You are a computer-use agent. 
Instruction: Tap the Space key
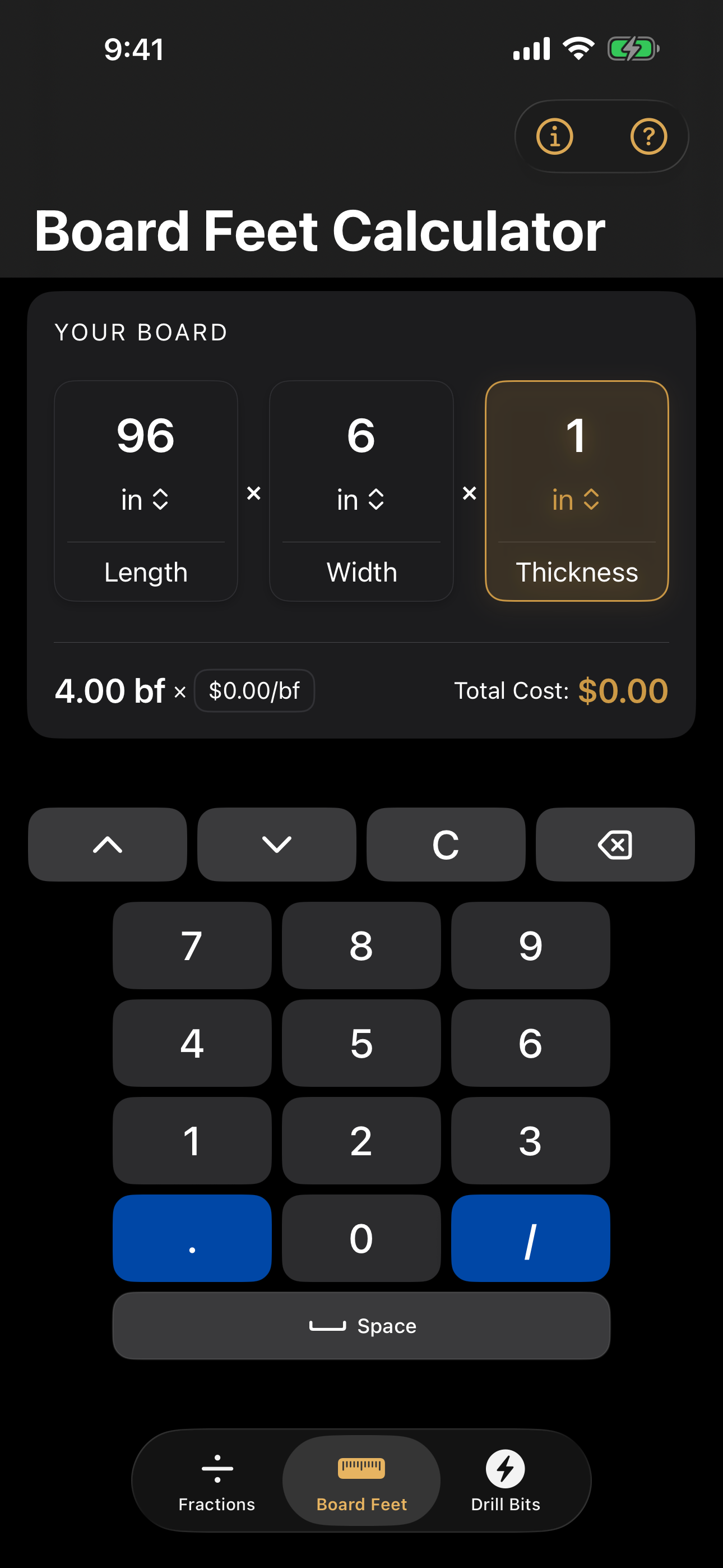coord(361,1326)
